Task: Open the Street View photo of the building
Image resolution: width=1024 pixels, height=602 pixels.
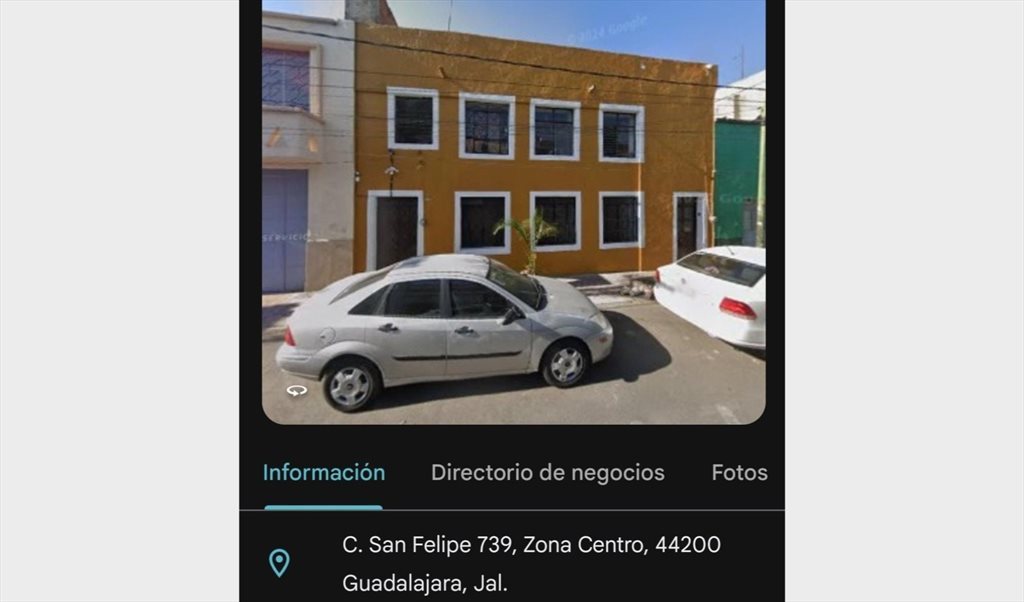Action: [x=513, y=210]
